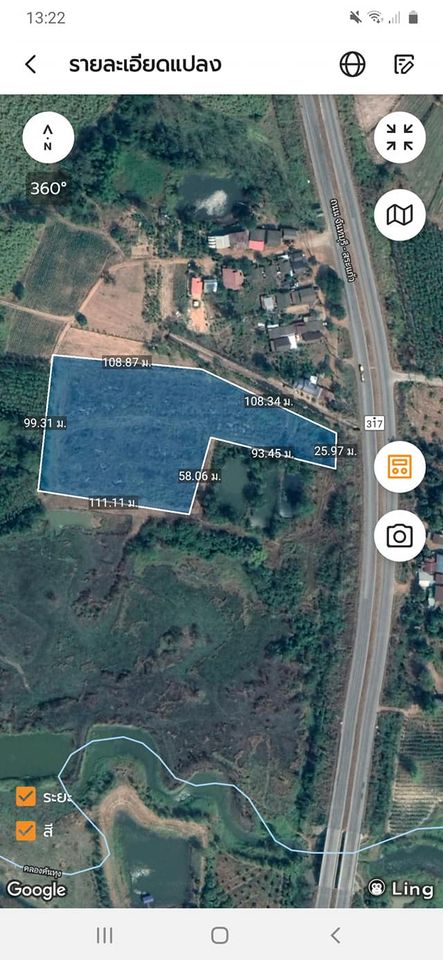The height and width of the screenshot is (960, 443).
Task: Open the camera button on the map
Action: click(x=400, y=536)
